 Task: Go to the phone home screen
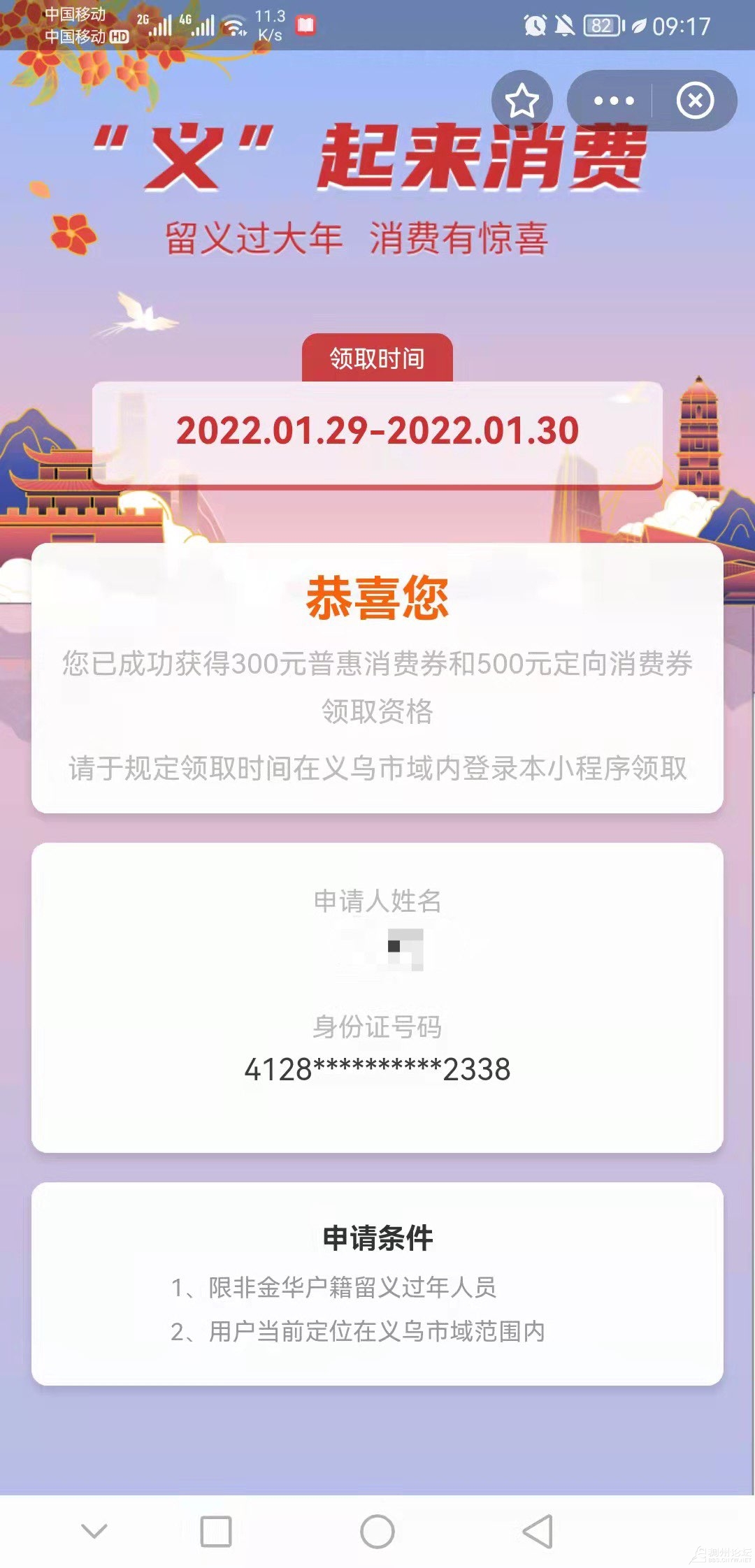tap(377, 1531)
